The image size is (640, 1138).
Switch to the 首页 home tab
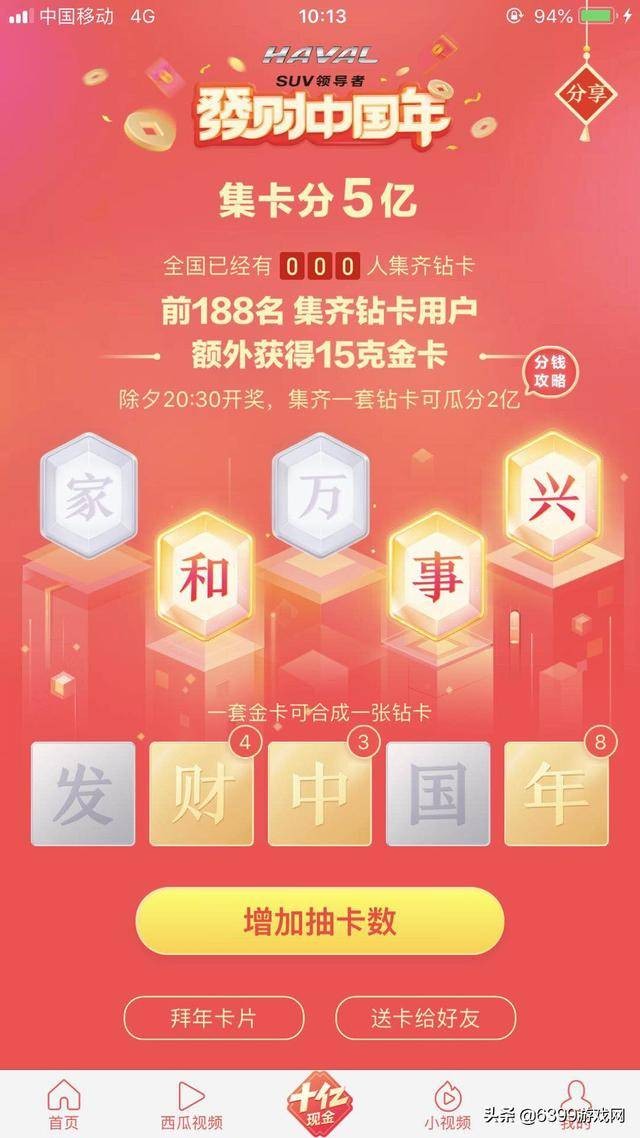[x=63, y=1104]
